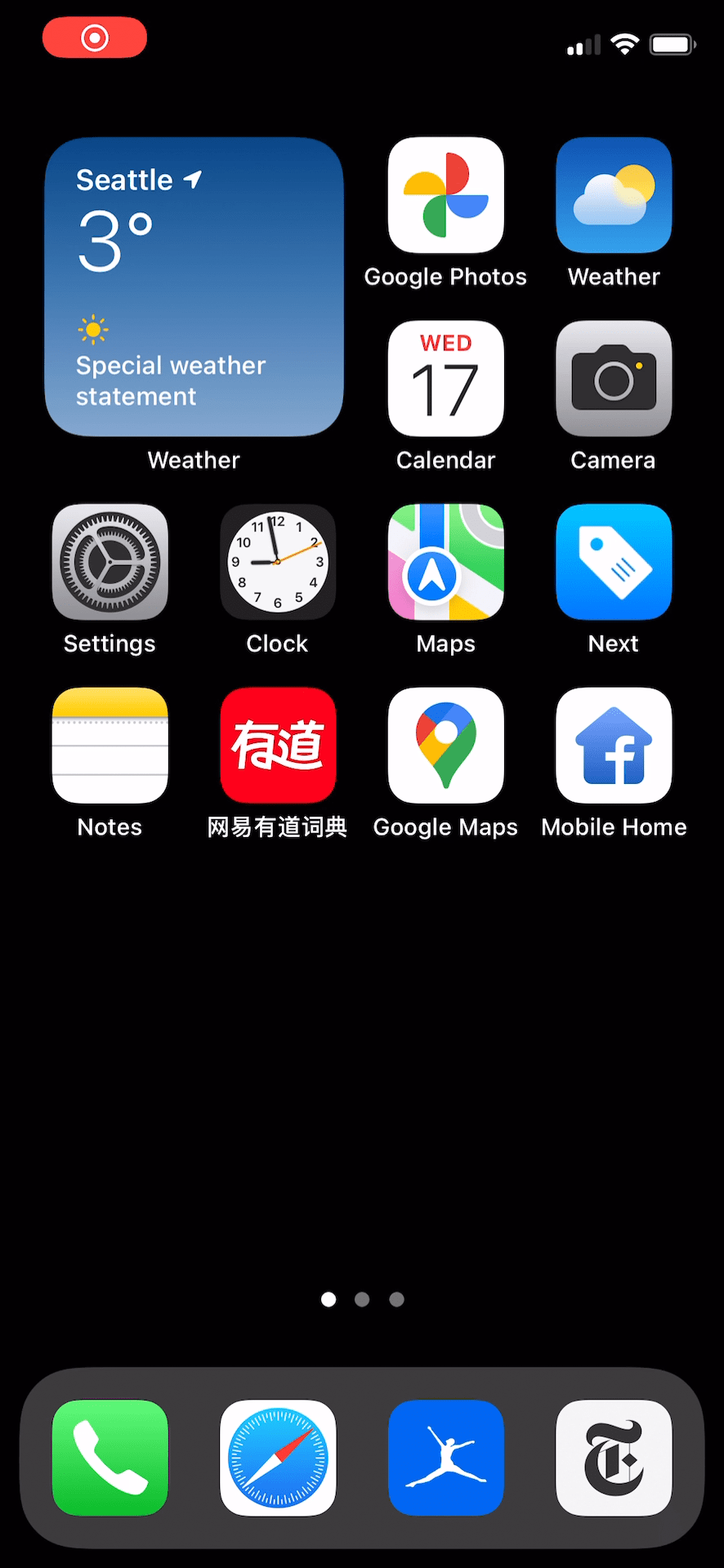Launch Apple Maps
This screenshot has height=1568, width=724.
tap(445, 562)
